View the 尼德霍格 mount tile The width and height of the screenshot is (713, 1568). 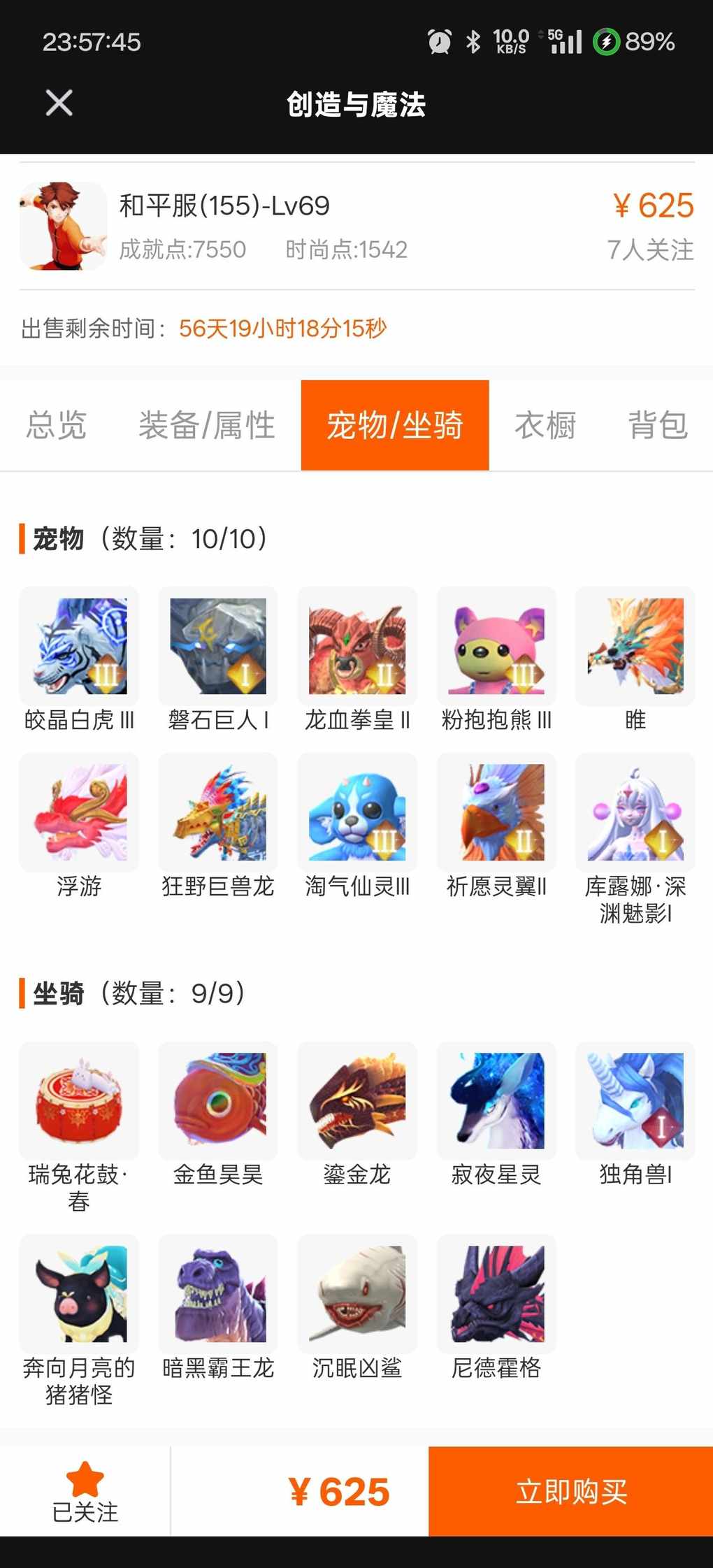click(x=496, y=1309)
